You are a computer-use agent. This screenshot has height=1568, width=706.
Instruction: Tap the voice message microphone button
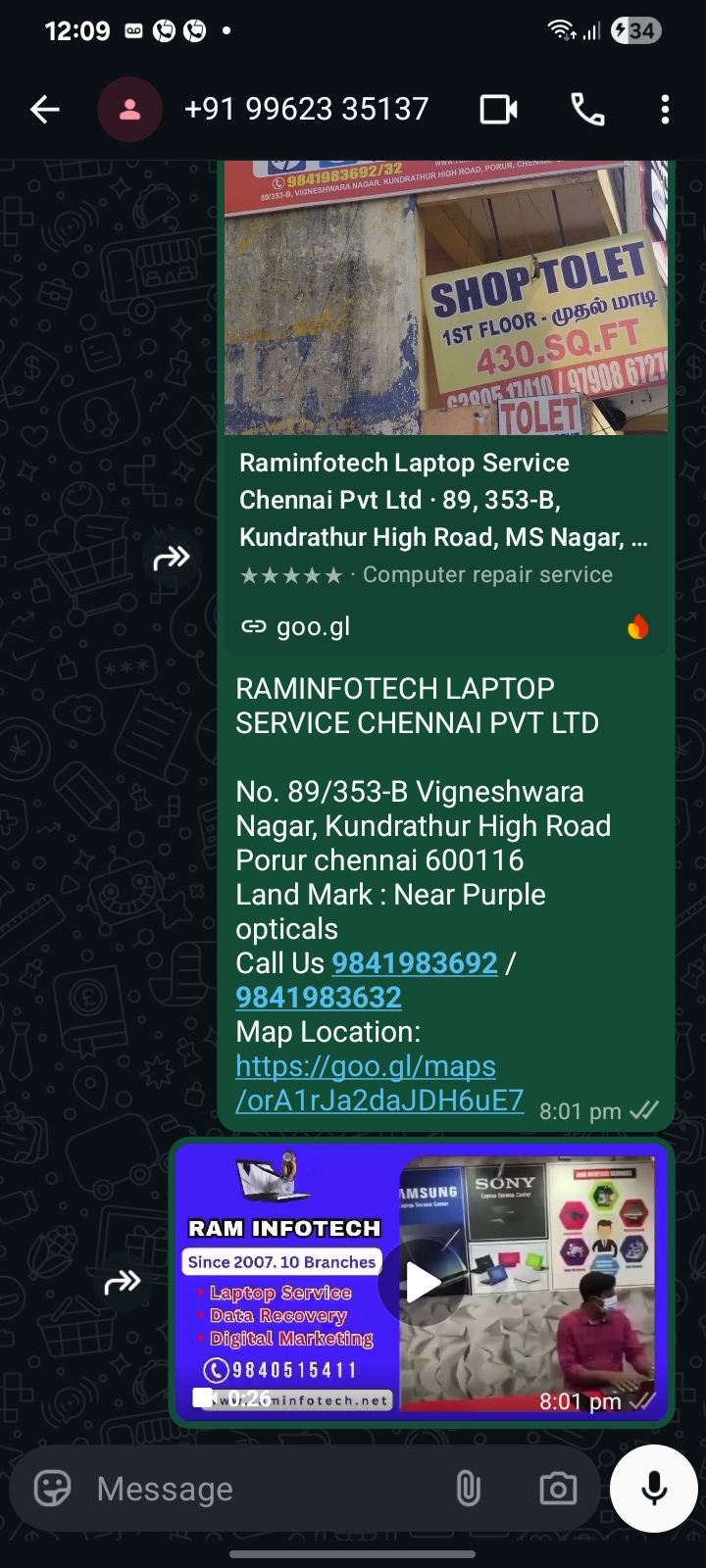(654, 1489)
